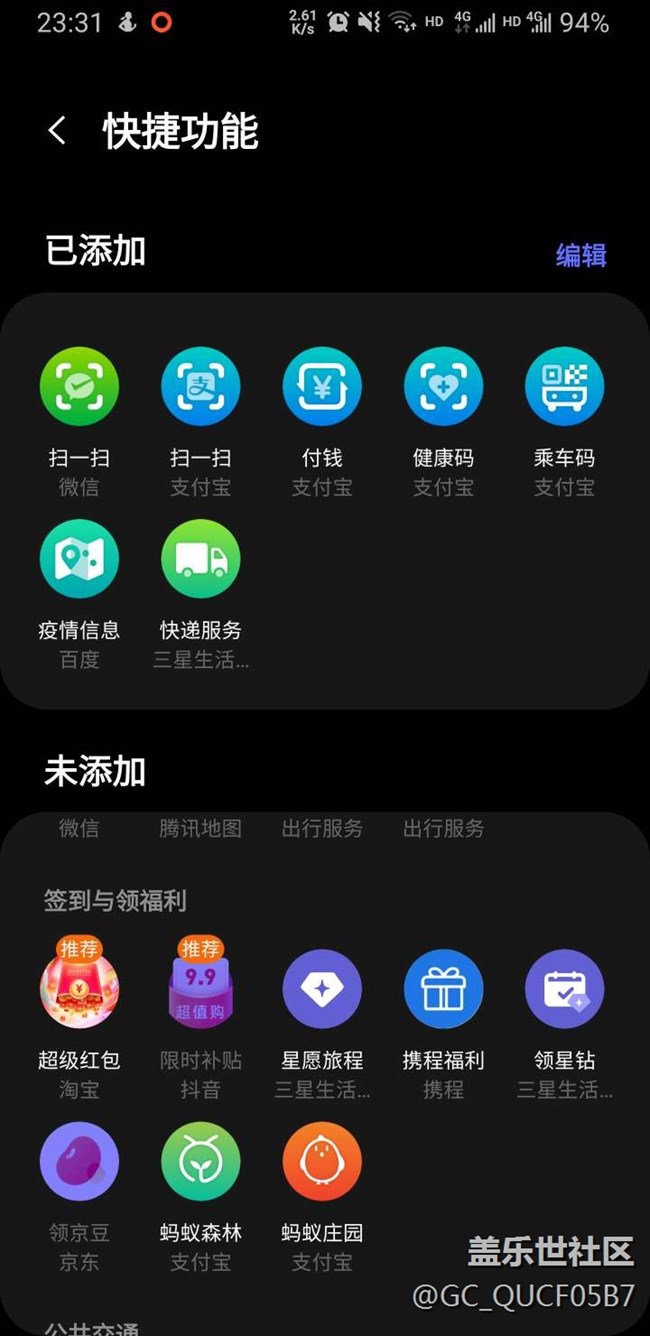Choose the 携程福利 shortcut
The width and height of the screenshot is (650, 1336).
coord(443,989)
